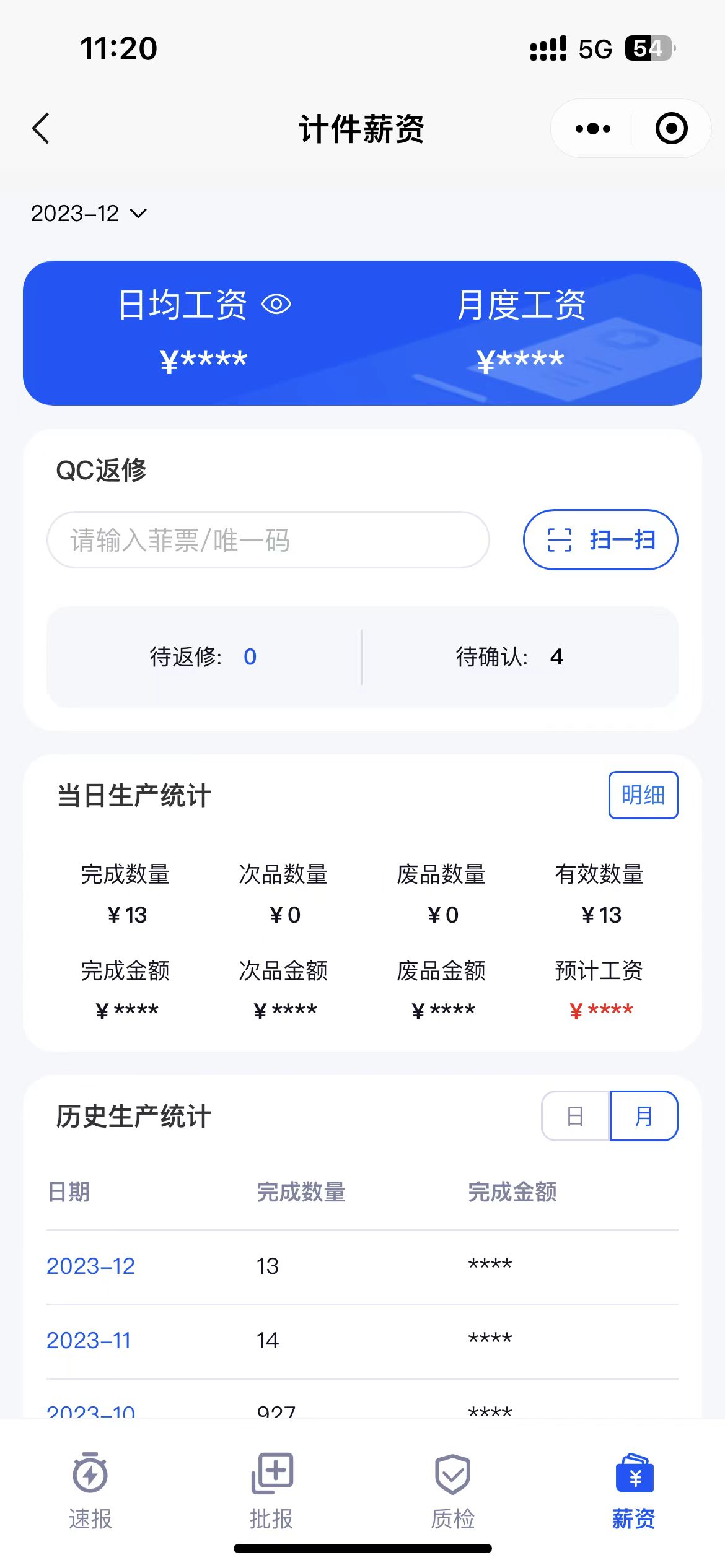Open the 质检 tab

pyautogui.click(x=453, y=1491)
